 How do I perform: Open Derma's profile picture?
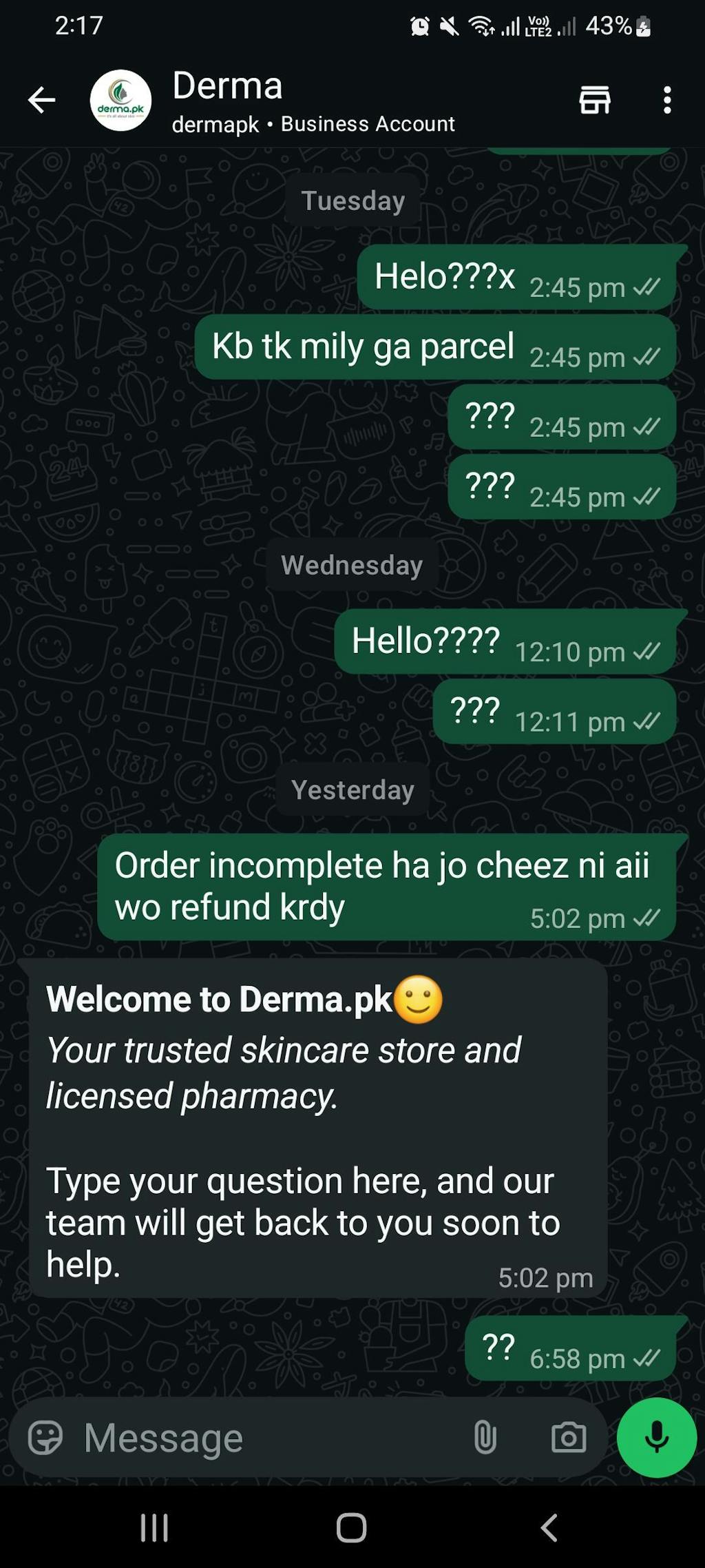coord(120,101)
